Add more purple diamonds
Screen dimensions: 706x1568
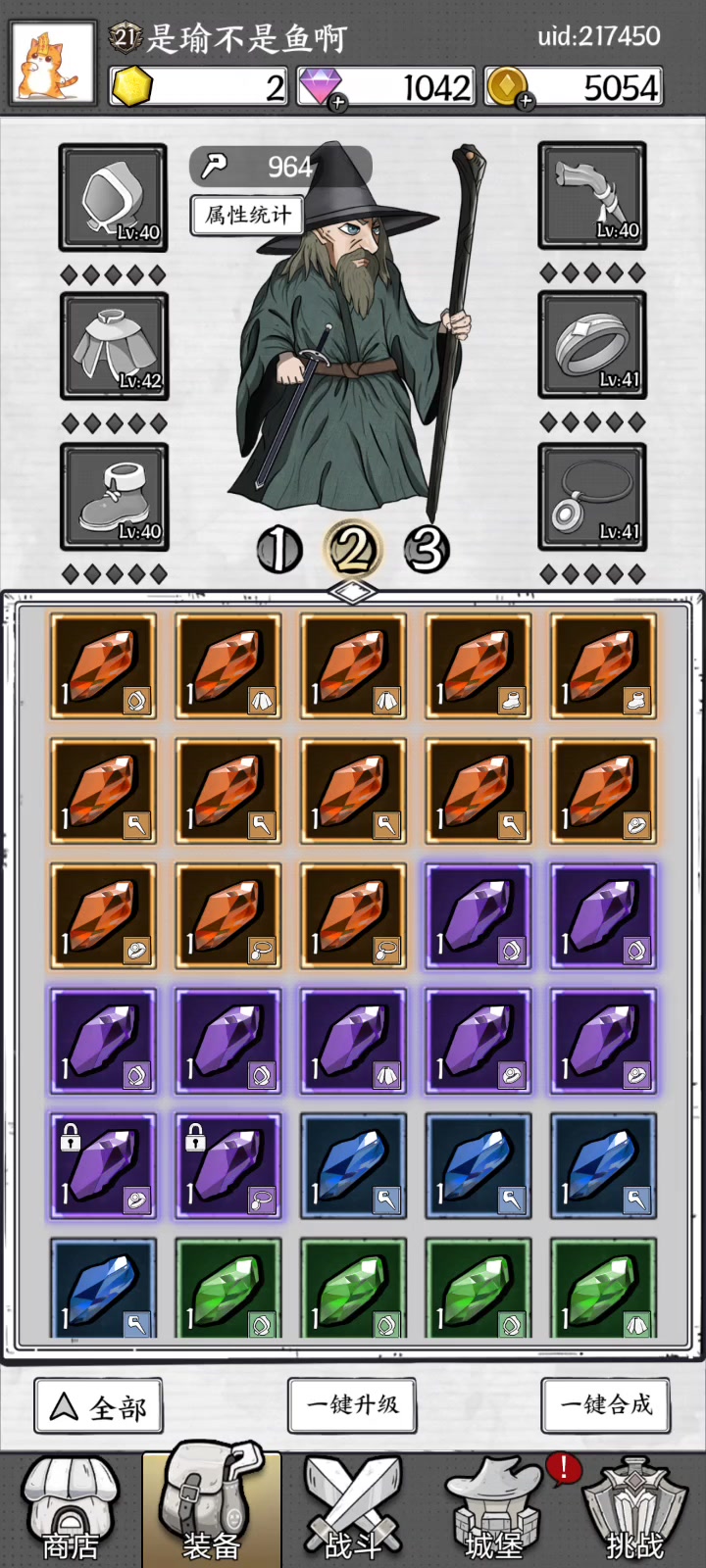[x=337, y=102]
